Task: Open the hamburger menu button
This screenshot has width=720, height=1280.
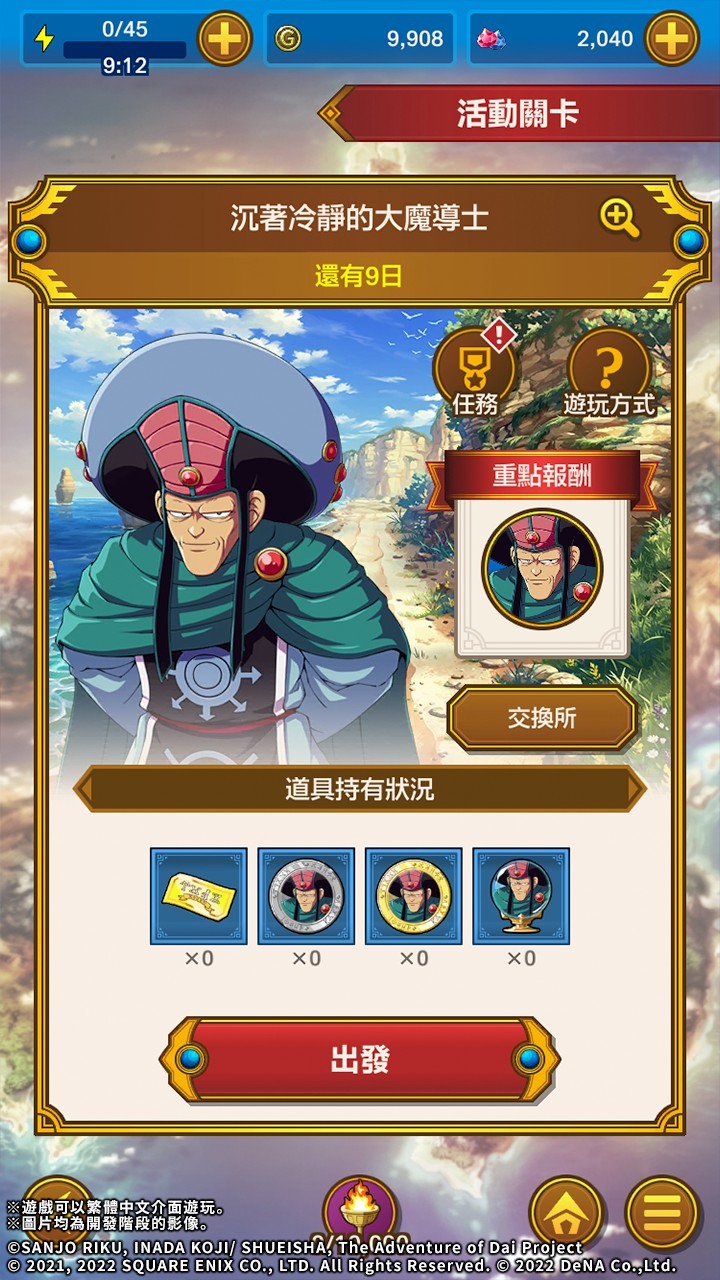Action: [x=662, y=1212]
